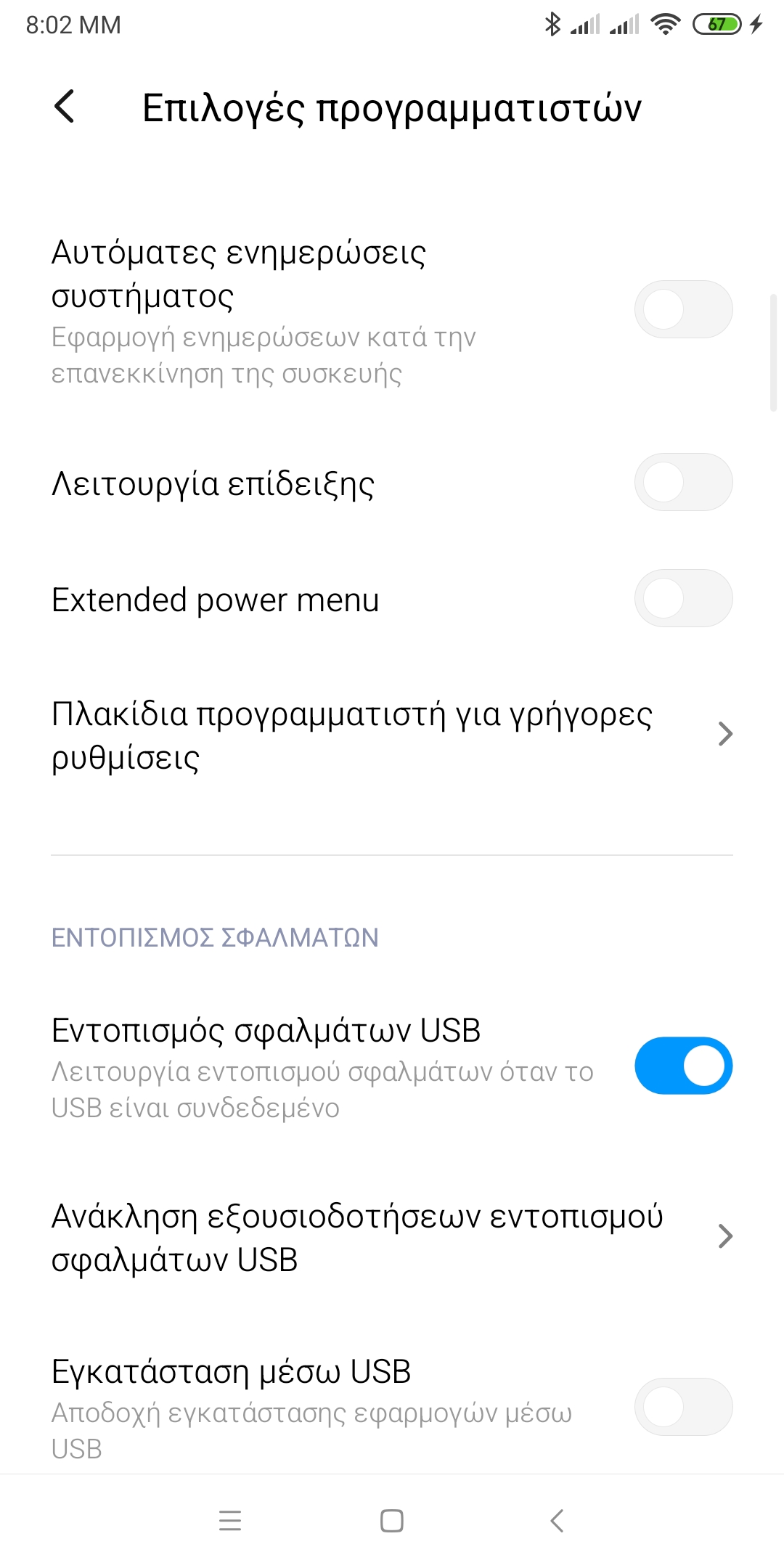This screenshot has width=784, height=1568.
Task: Enable Αυτόματες ενημερώσεις συστήματος switch
Action: pyautogui.click(x=683, y=309)
